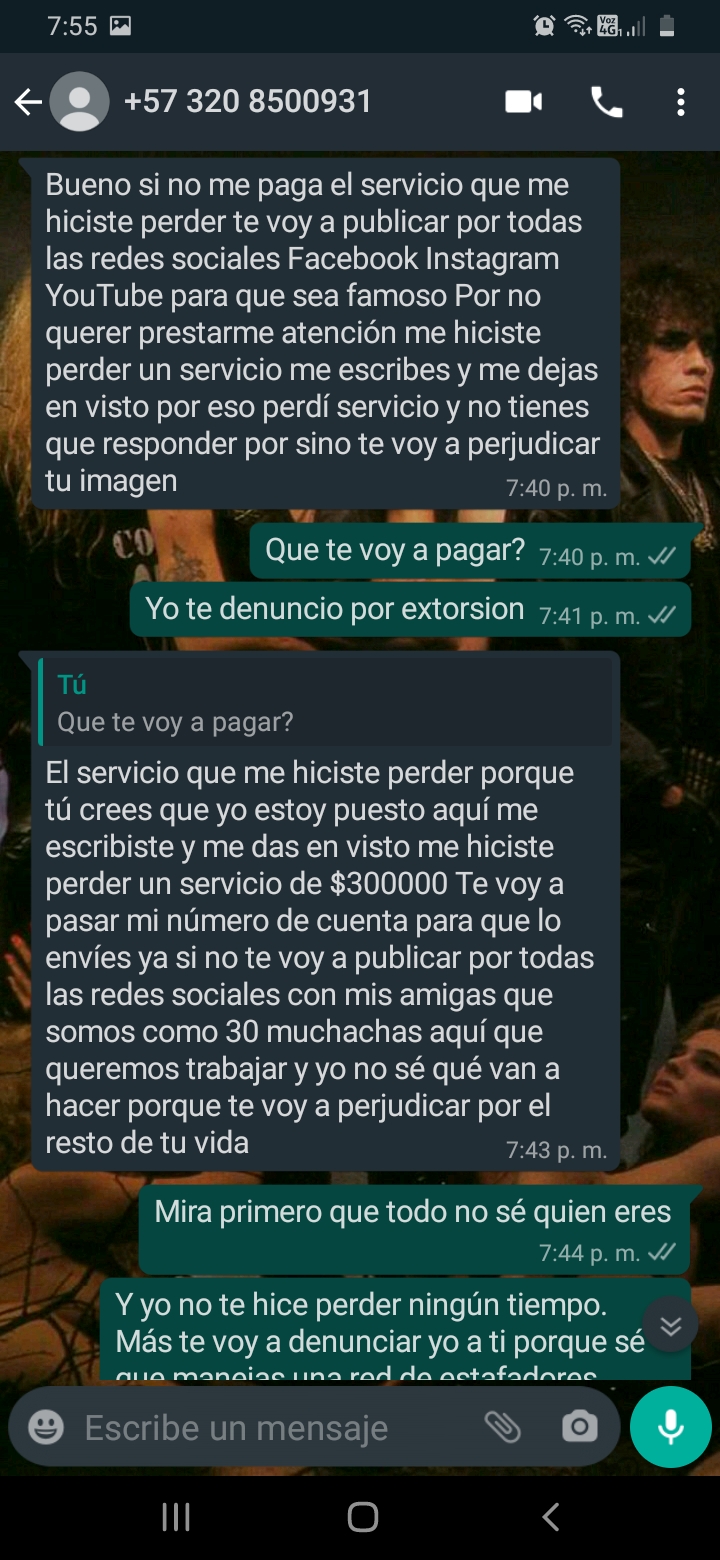
Task: Start a video call
Action: (x=523, y=102)
